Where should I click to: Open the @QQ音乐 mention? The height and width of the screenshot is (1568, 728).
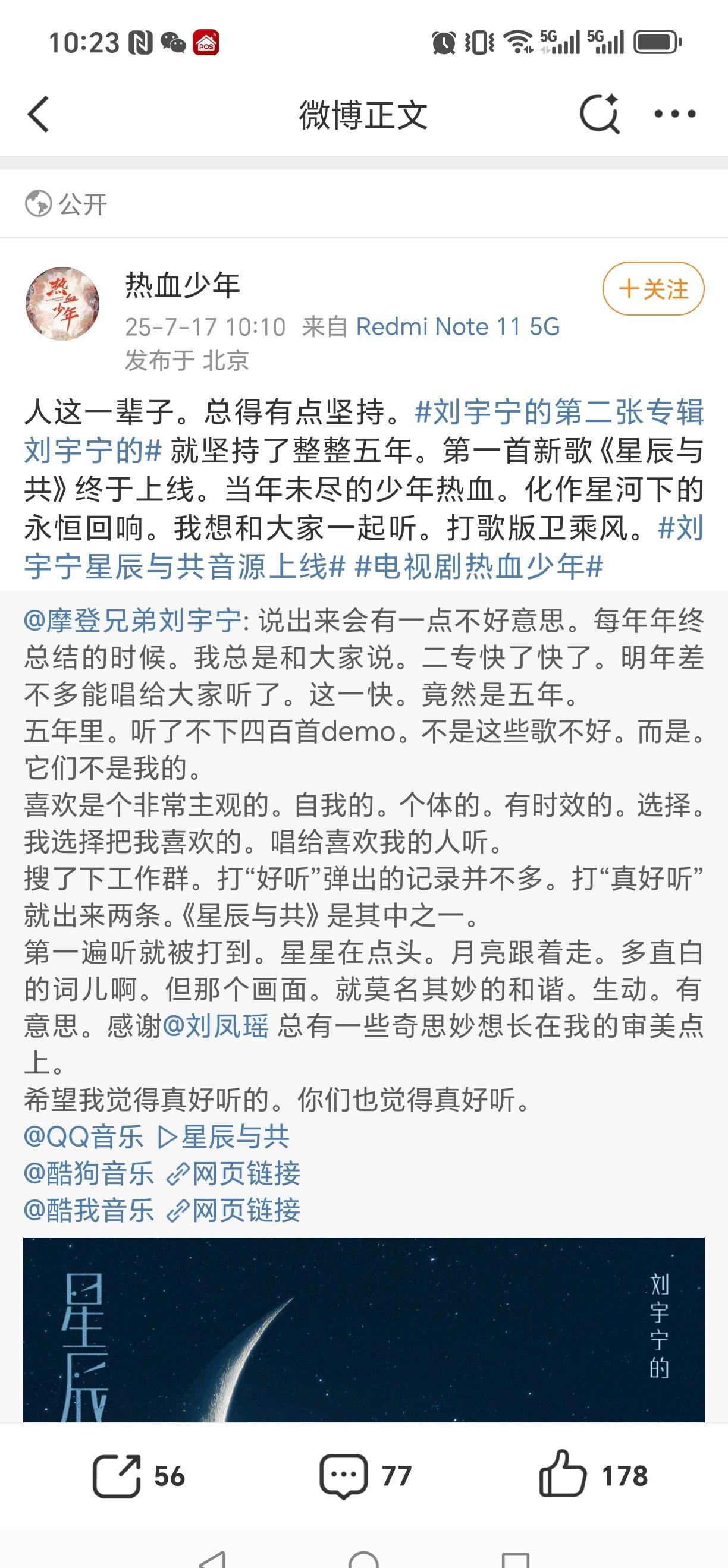(83, 1137)
